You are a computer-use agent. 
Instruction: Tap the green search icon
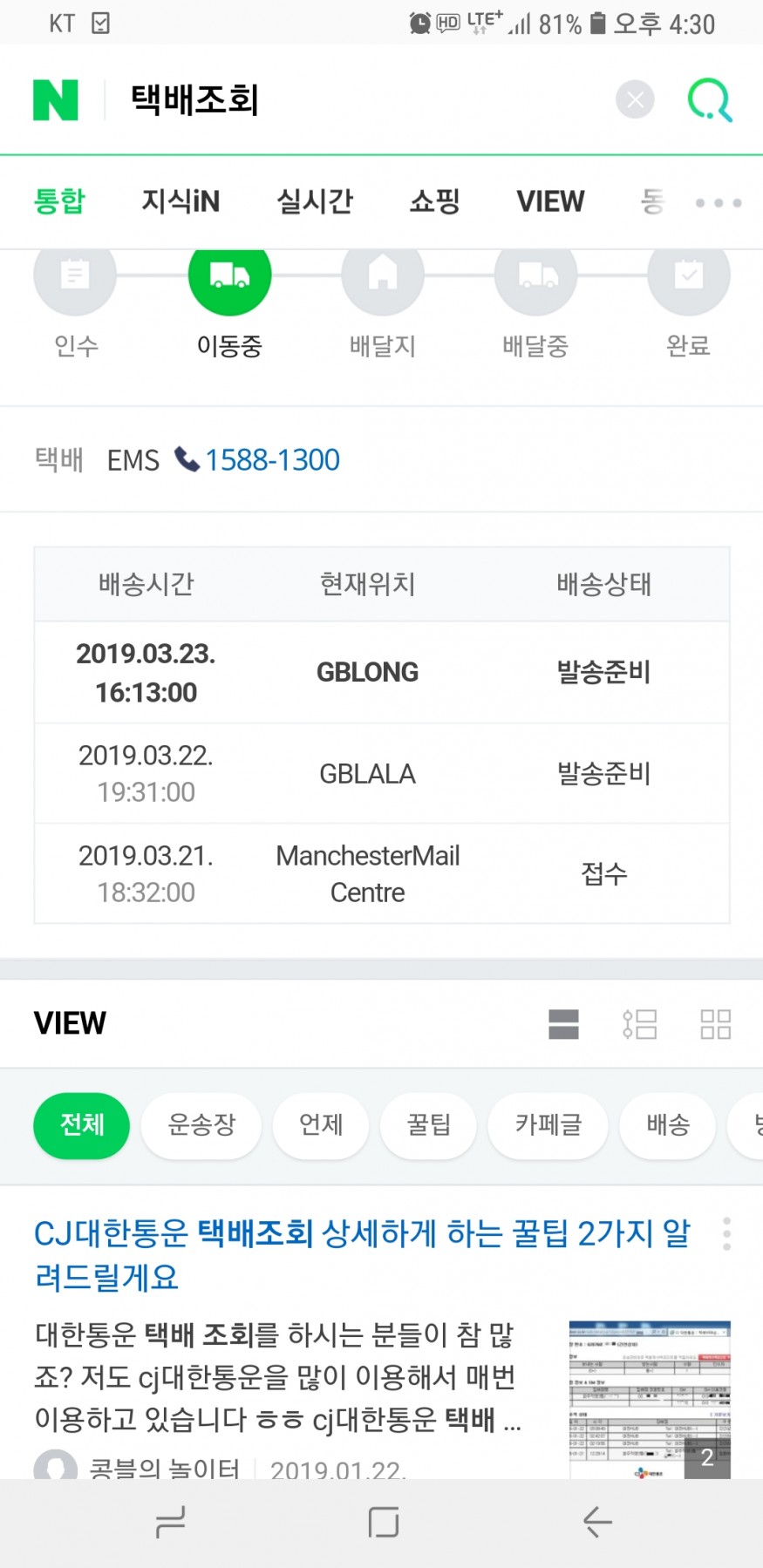[x=710, y=100]
